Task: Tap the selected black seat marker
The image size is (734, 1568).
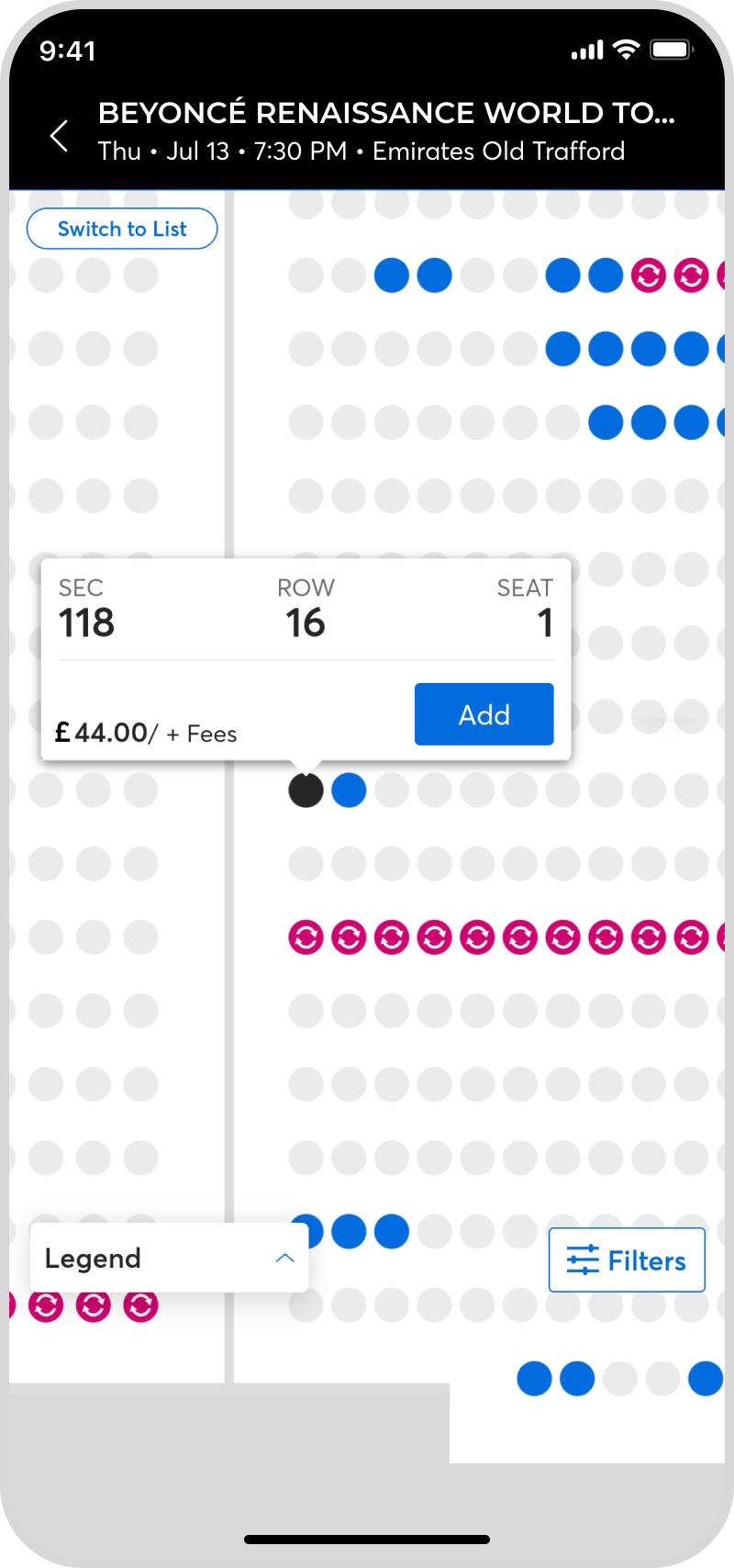Action: coord(306,790)
